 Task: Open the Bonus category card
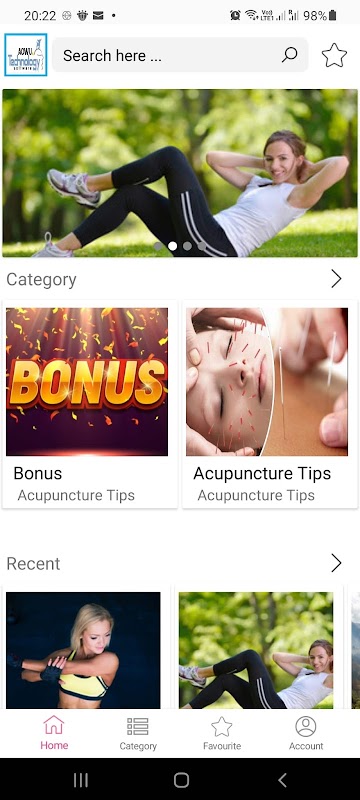tap(90, 405)
